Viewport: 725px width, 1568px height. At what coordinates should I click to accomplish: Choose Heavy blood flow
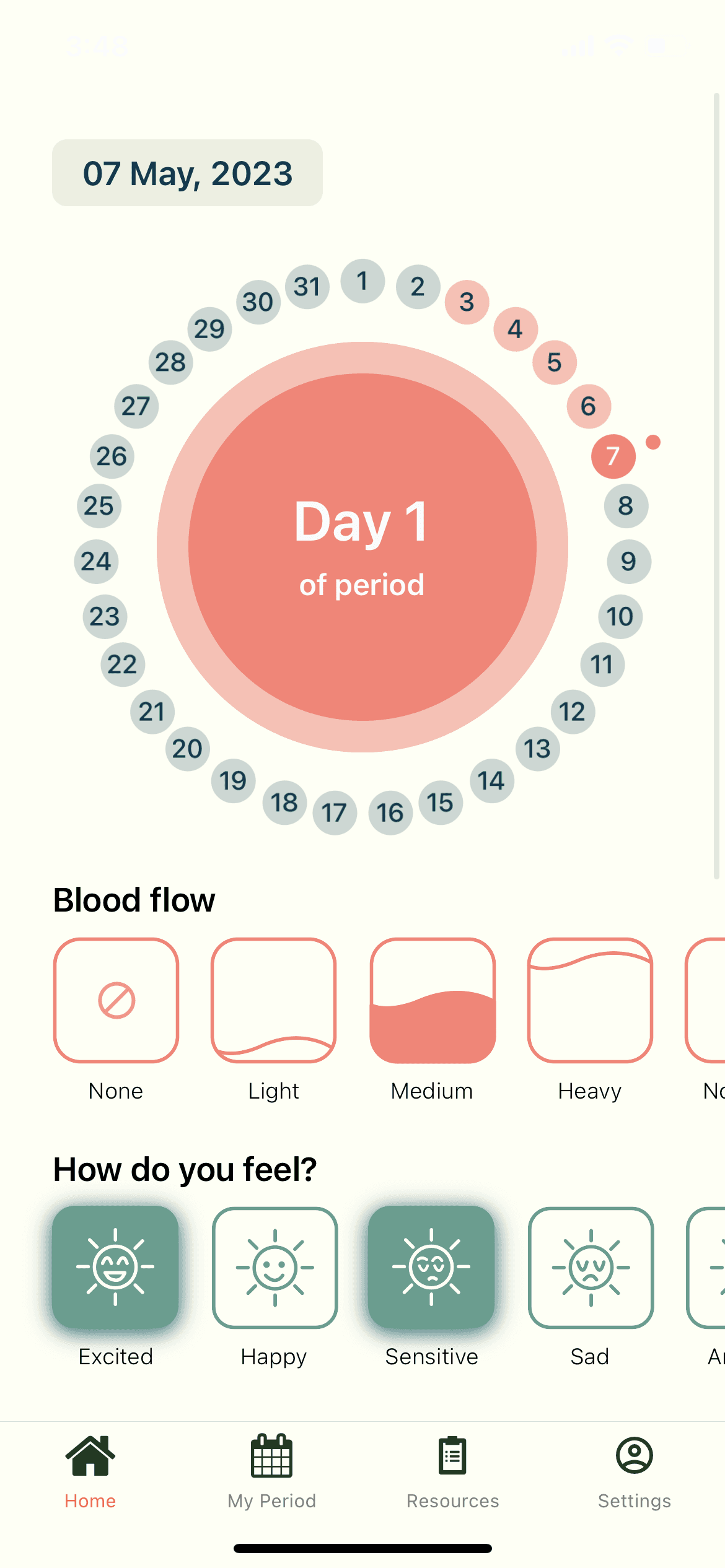(590, 1000)
